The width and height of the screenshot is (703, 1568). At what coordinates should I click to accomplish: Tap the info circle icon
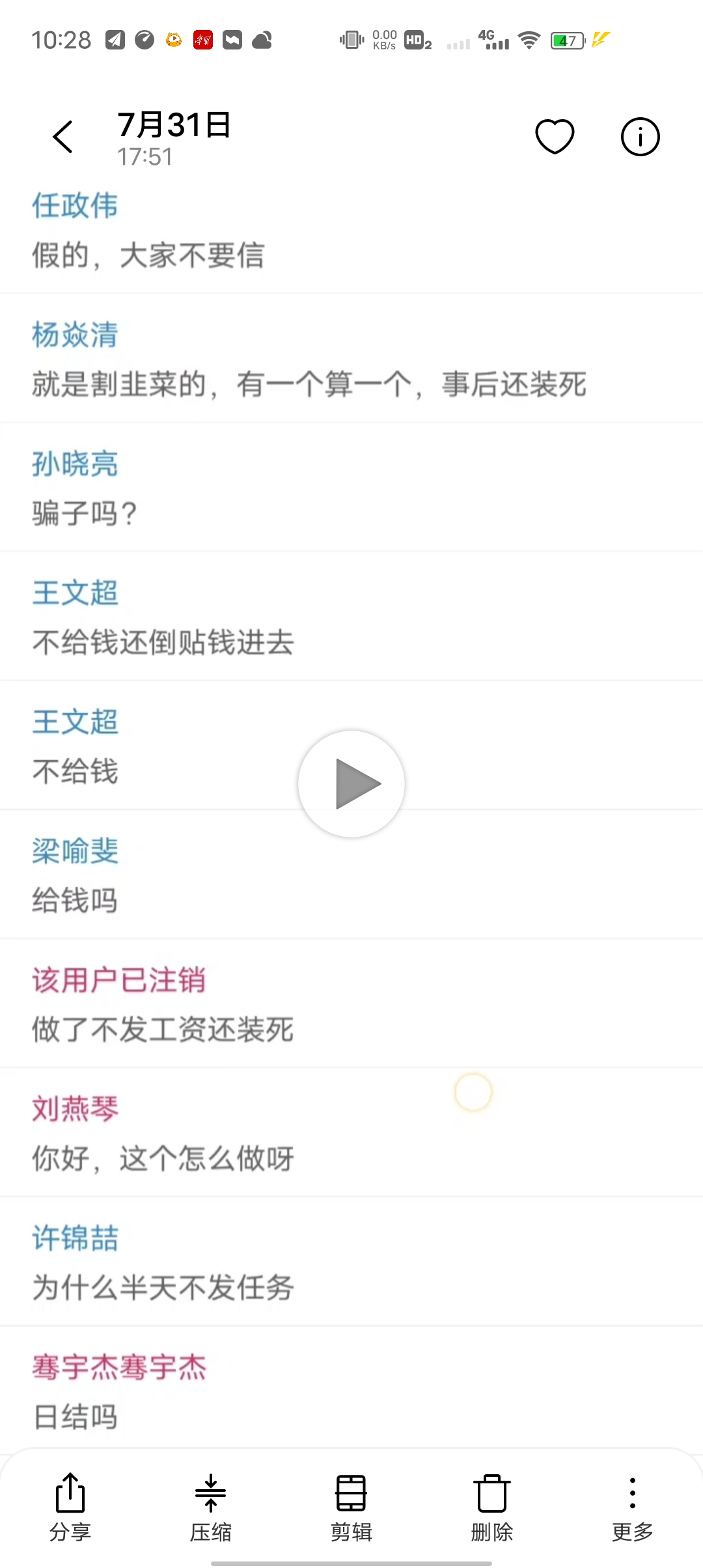(639, 136)
